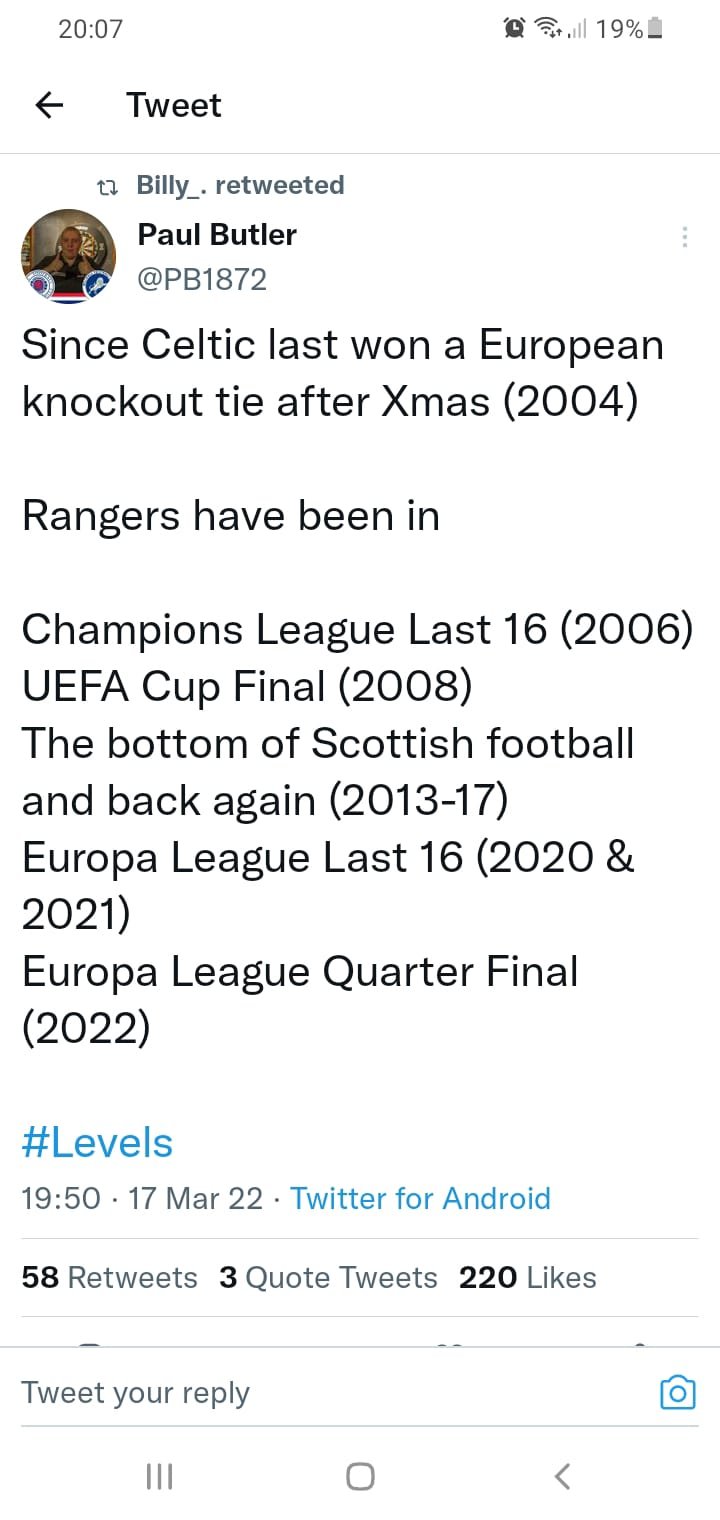View the 220 Likes list
The width and height of the screenshot is (720, 1520).
point(528,1277)
